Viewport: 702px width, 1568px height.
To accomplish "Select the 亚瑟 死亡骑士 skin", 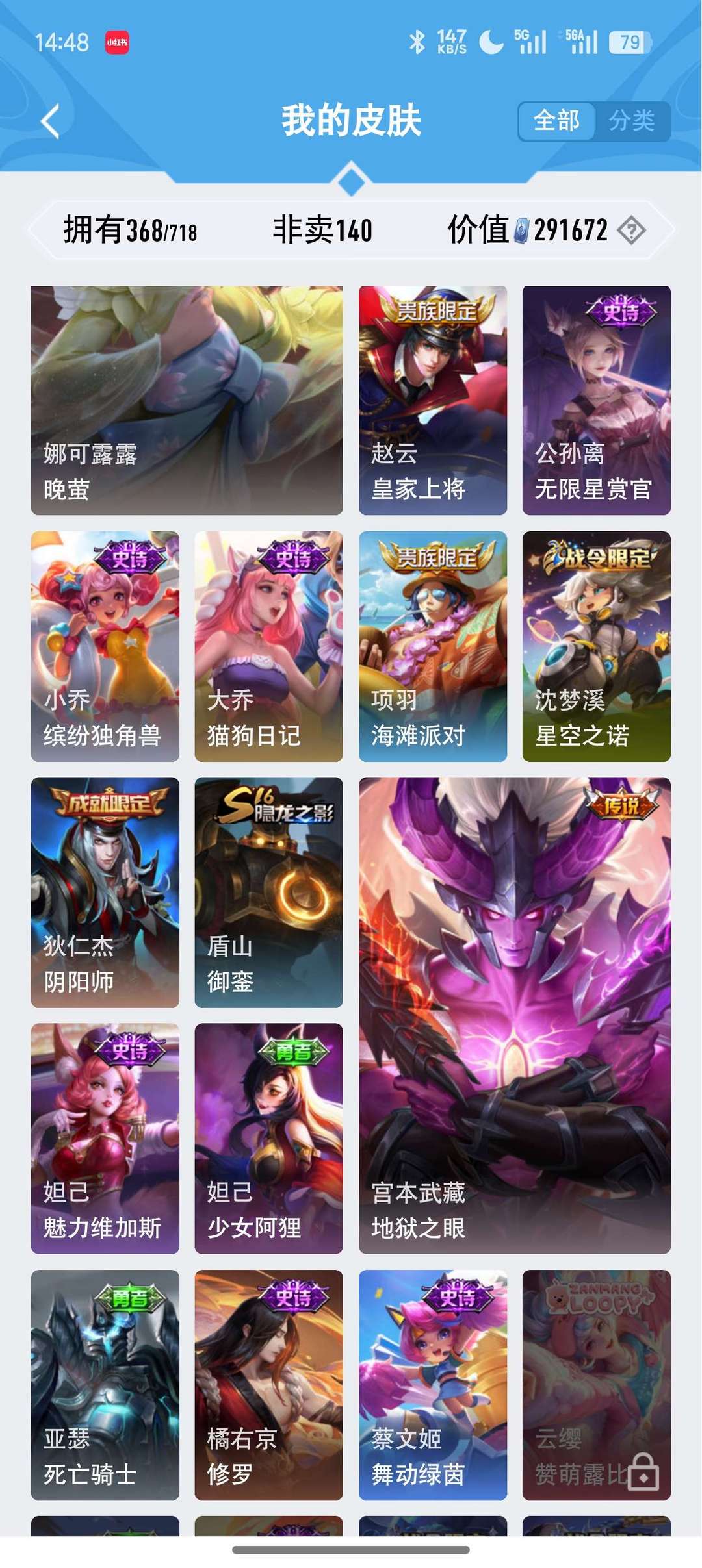I will (x=105, y=1385).
